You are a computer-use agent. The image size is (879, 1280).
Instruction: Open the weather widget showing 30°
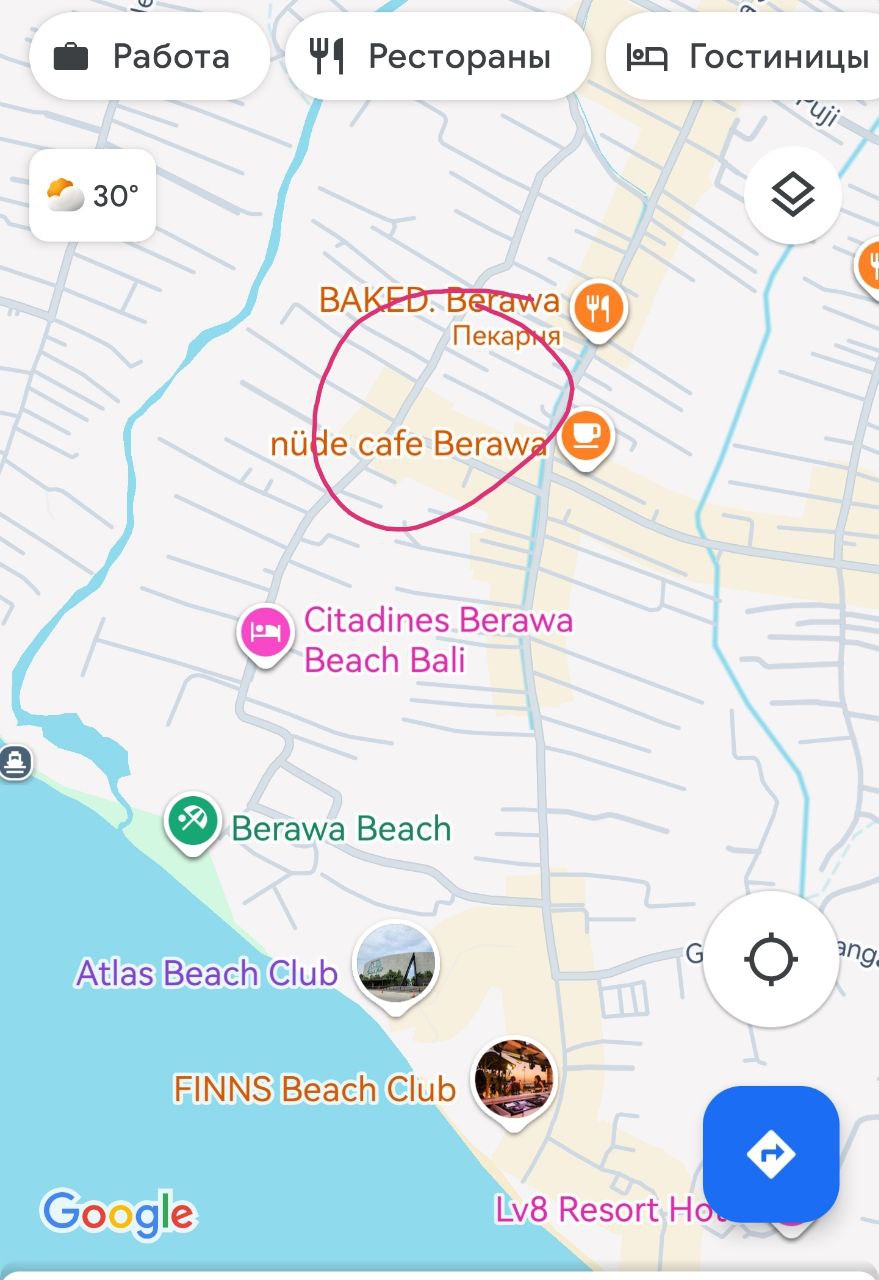click(x=93, y=196)
